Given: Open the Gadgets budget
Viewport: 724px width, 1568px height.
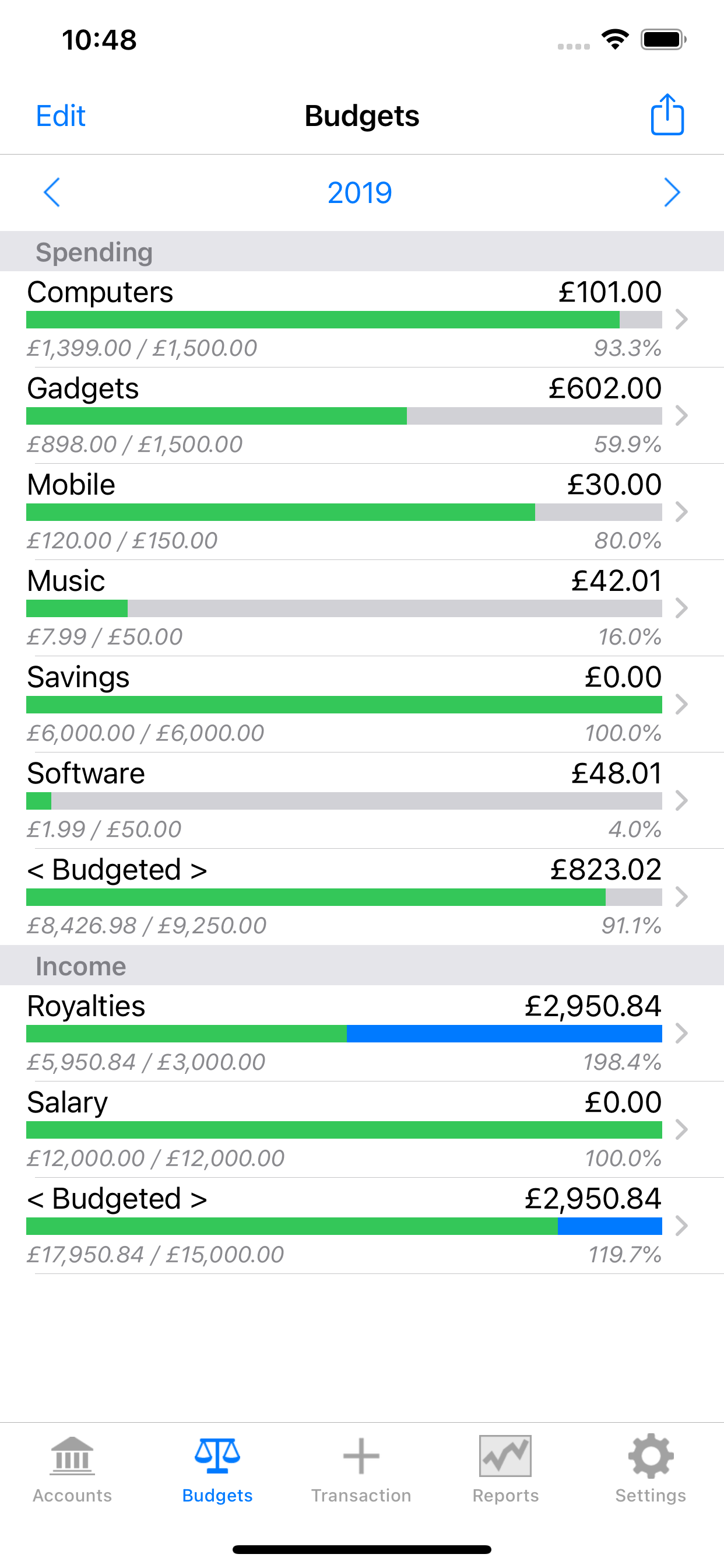Looking at the screenshot, I should pos(344,415).
